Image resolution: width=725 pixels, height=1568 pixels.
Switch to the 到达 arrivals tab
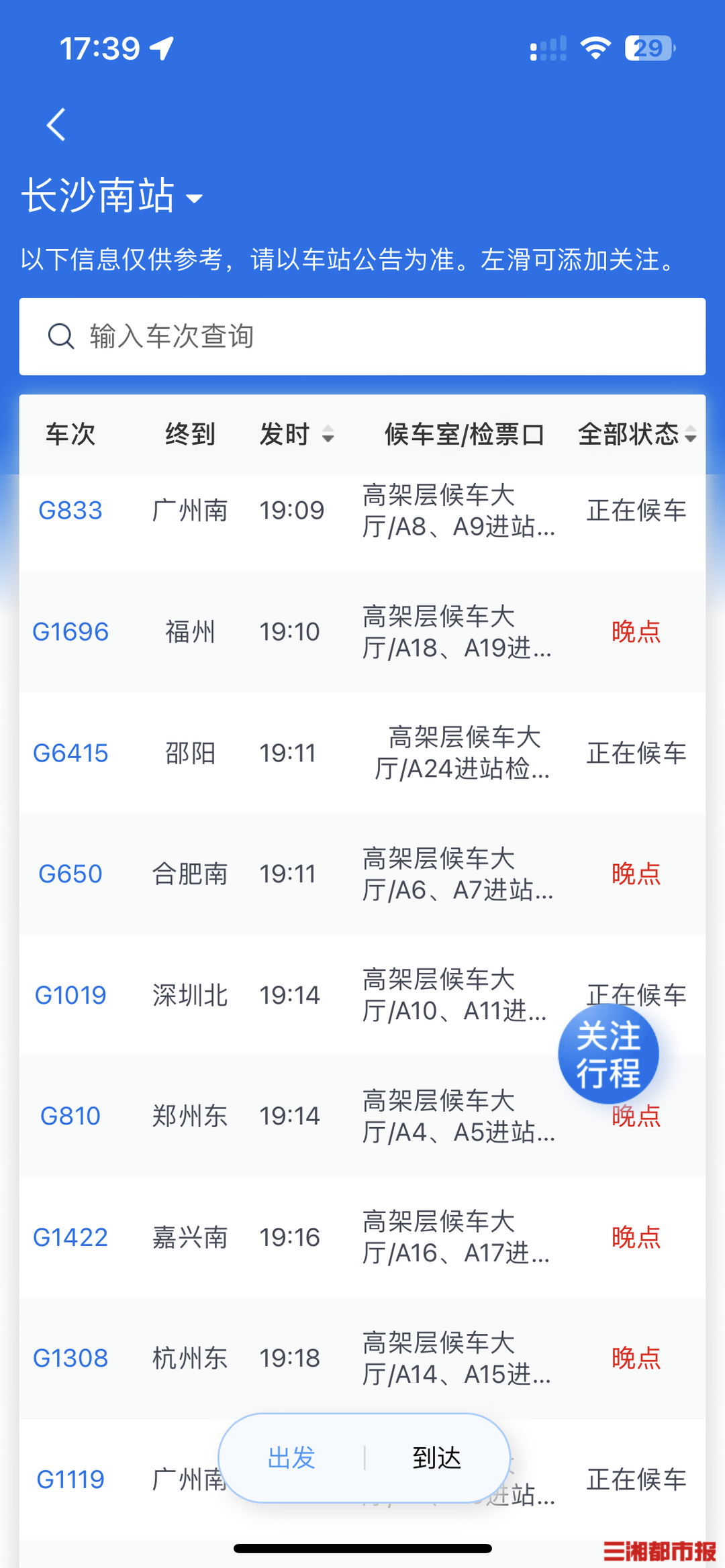pos(436,1458)
